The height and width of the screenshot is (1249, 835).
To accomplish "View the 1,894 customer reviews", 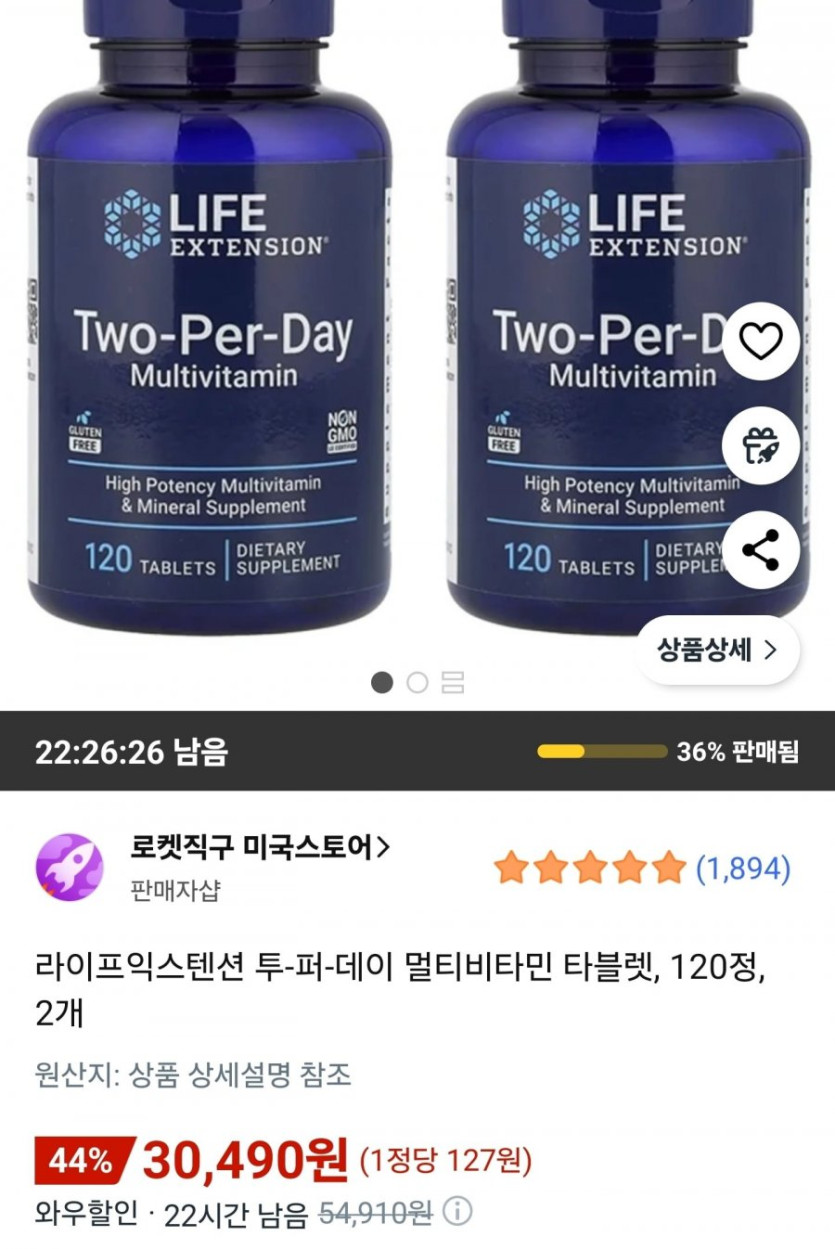I will (x=742, y=868).
